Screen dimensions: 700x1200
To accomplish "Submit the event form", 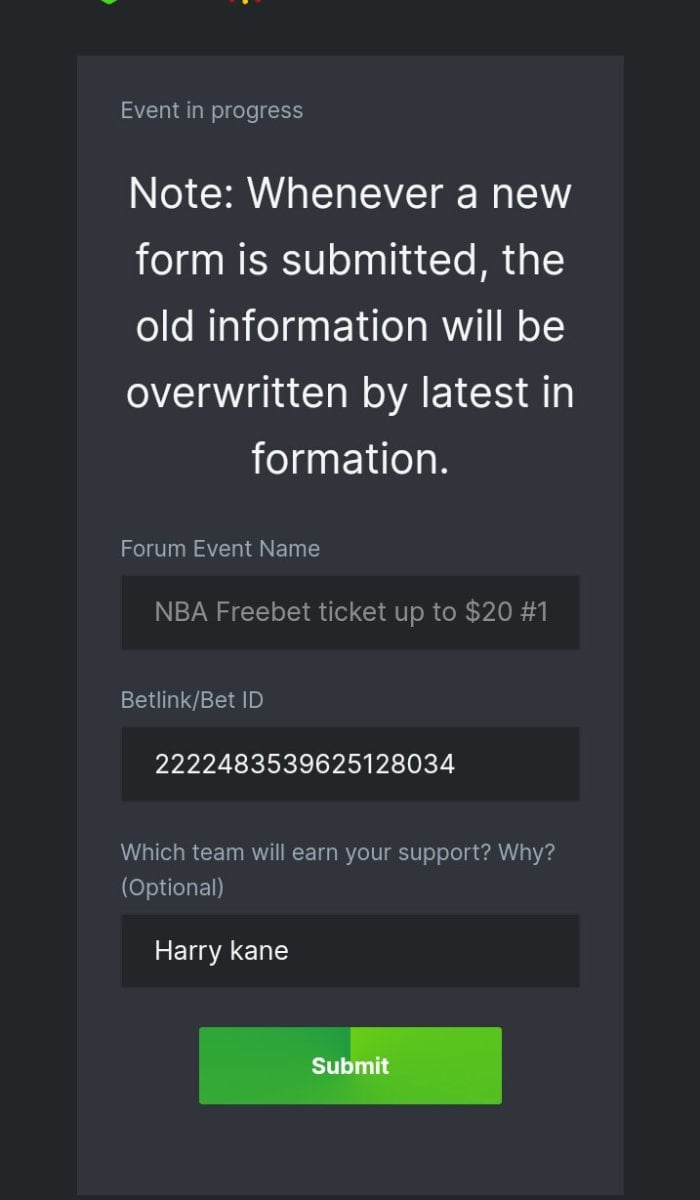I will [350, 1065].
